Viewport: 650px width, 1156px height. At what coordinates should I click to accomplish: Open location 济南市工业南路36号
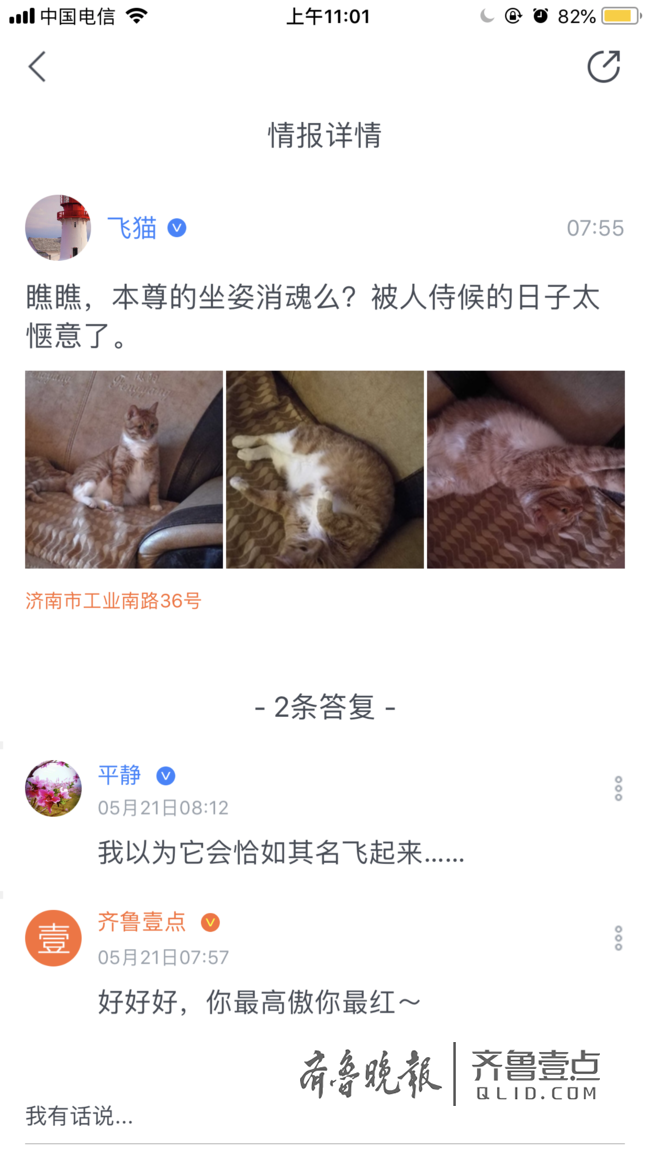[x=113, y=601]
